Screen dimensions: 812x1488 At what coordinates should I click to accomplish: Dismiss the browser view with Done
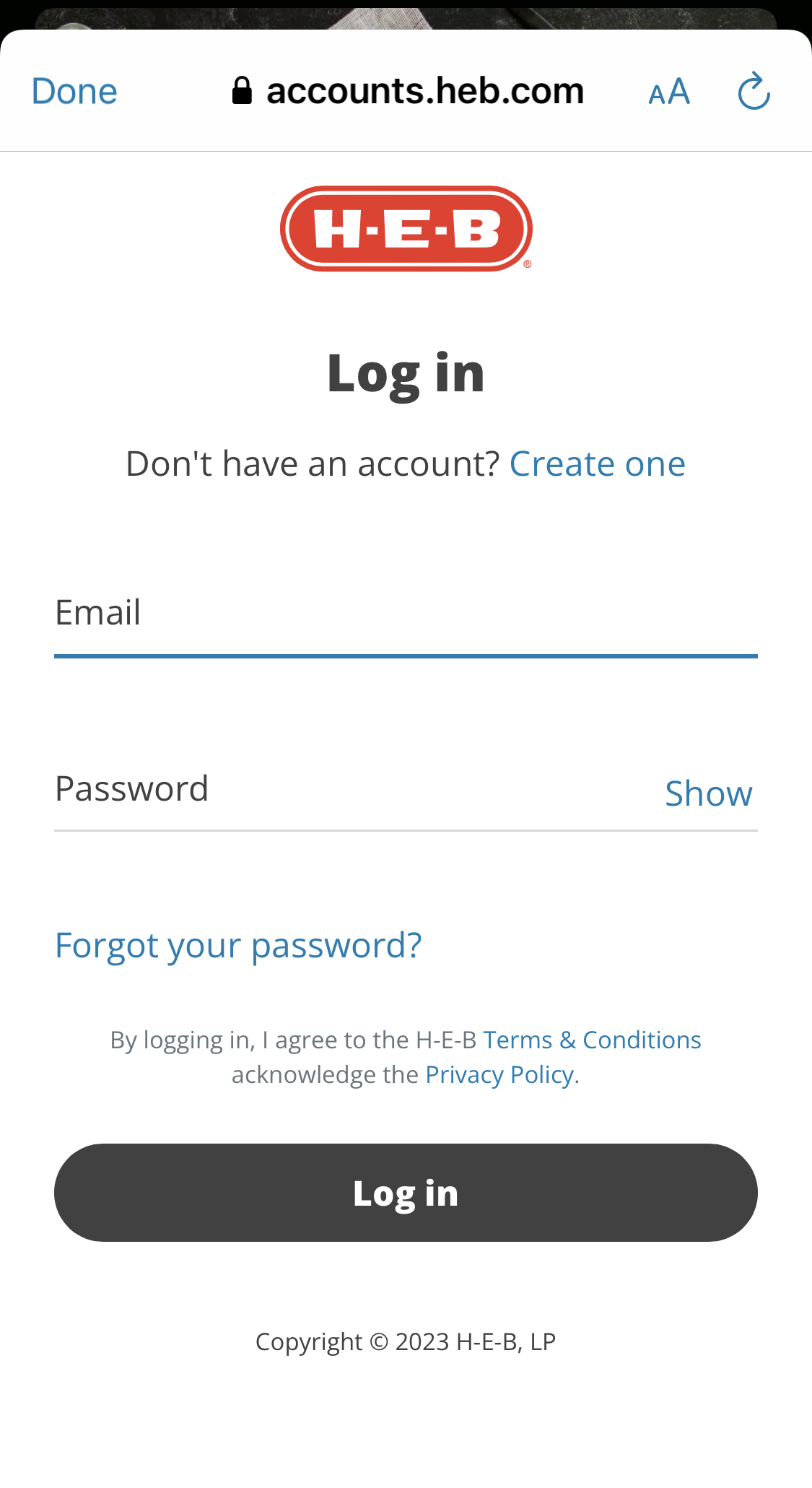pyautogui.click(x=74, y=91)
